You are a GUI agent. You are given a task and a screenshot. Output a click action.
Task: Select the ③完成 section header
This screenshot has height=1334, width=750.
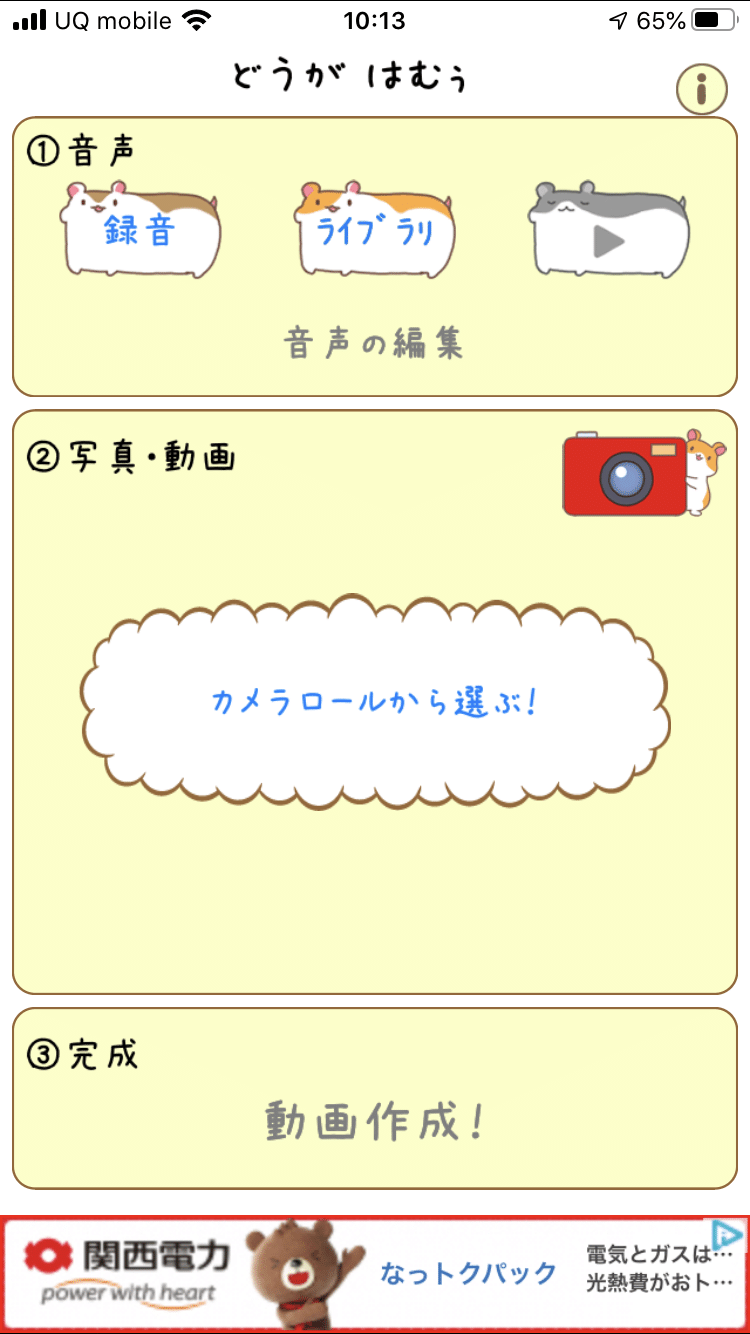point(85,1053)
